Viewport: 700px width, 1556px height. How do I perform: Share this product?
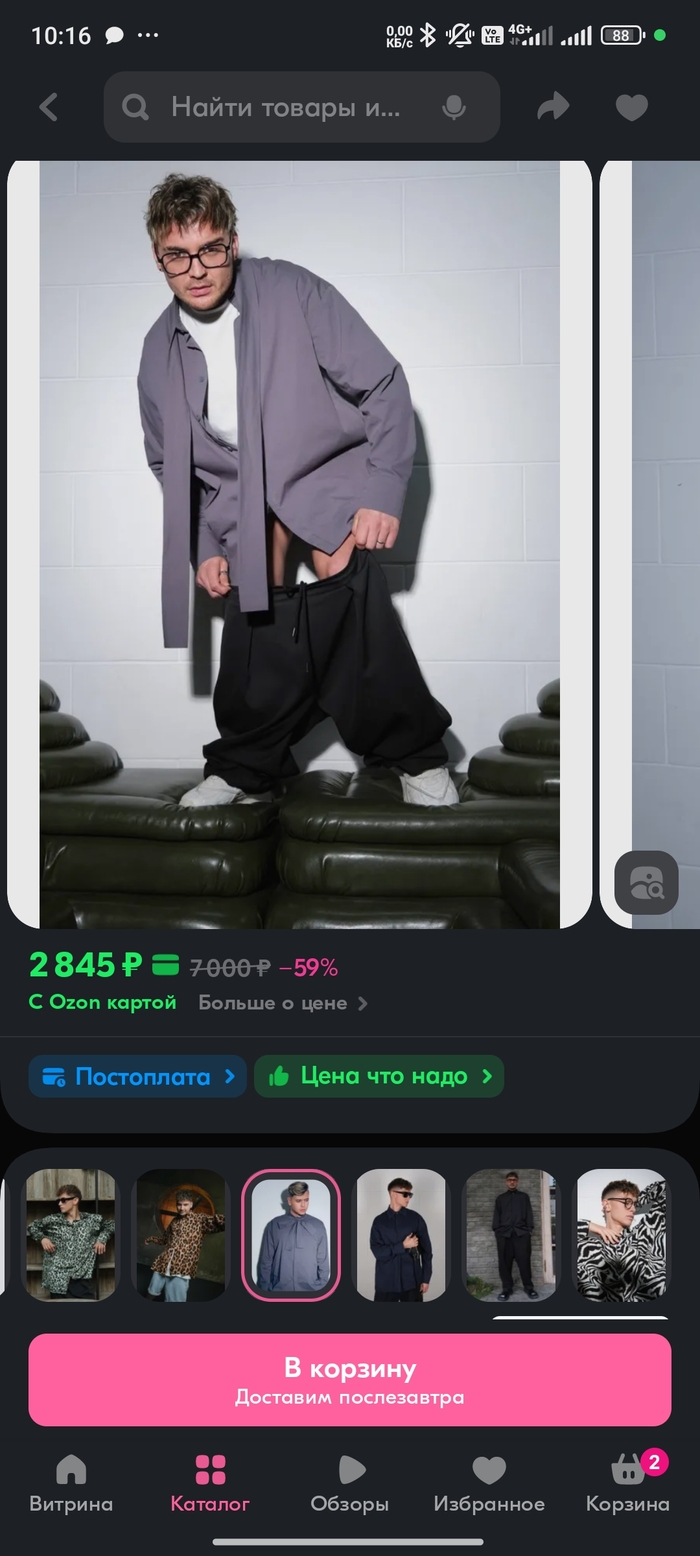tap(553, 107)
